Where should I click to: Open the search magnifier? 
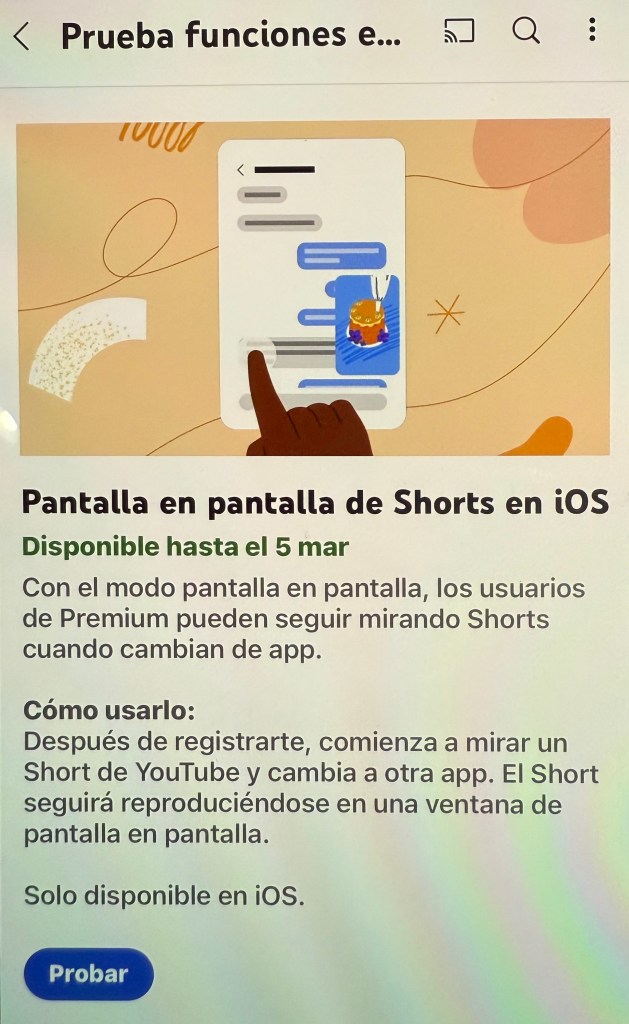tap(525, 32)
